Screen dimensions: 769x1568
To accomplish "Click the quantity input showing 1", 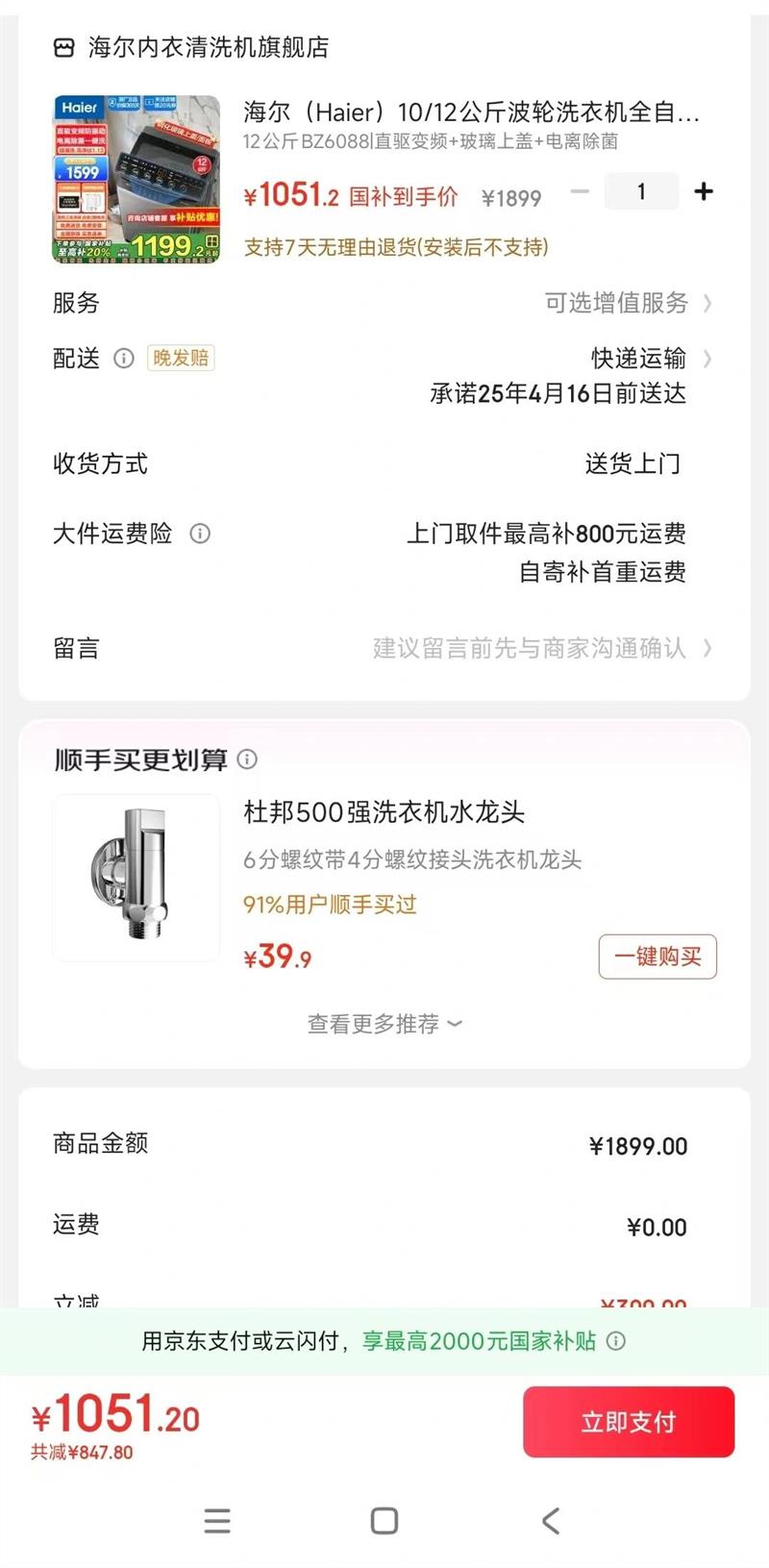I will tap(641, 191).
